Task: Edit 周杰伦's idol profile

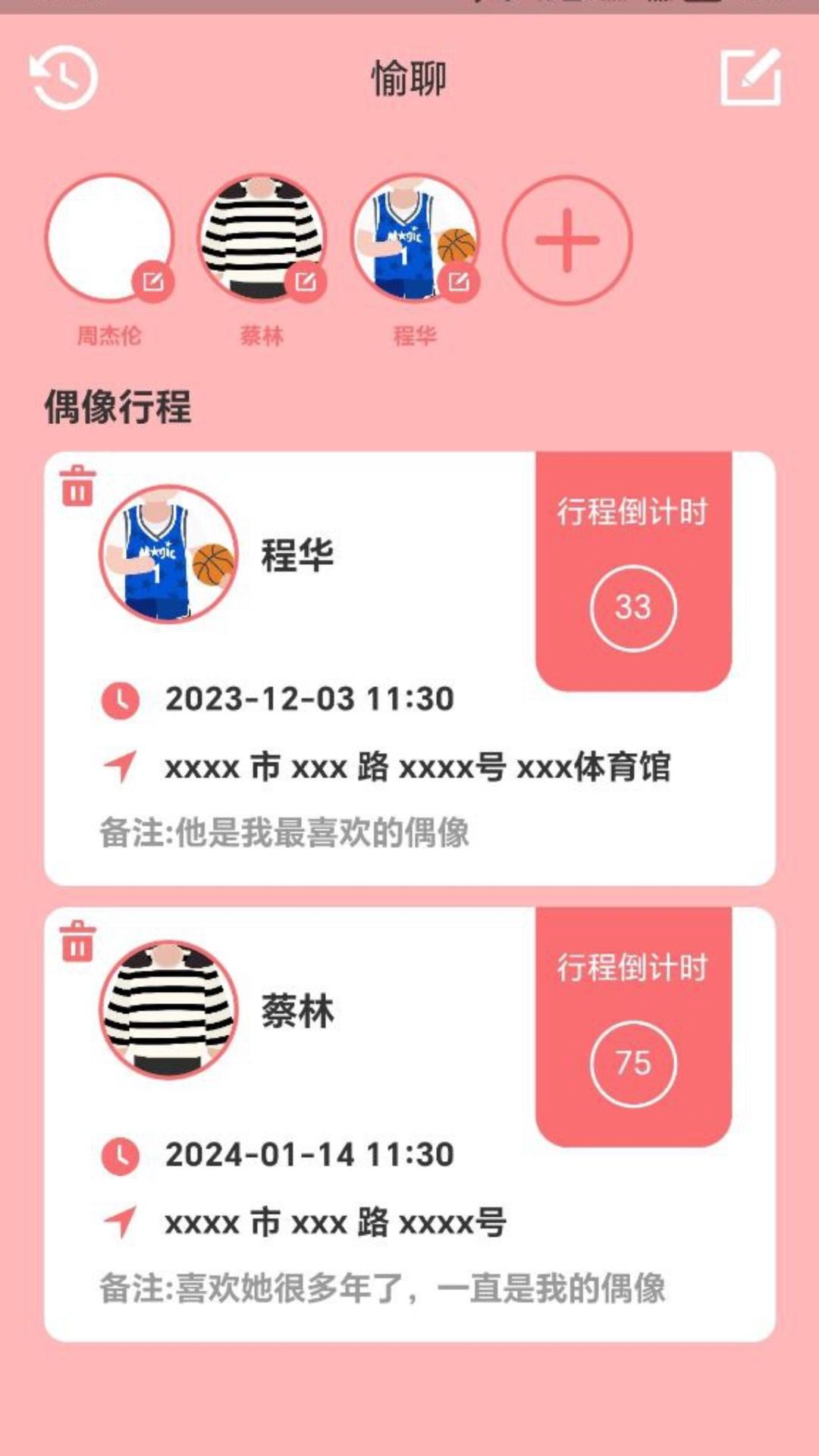Action: (x=153, y=282)
